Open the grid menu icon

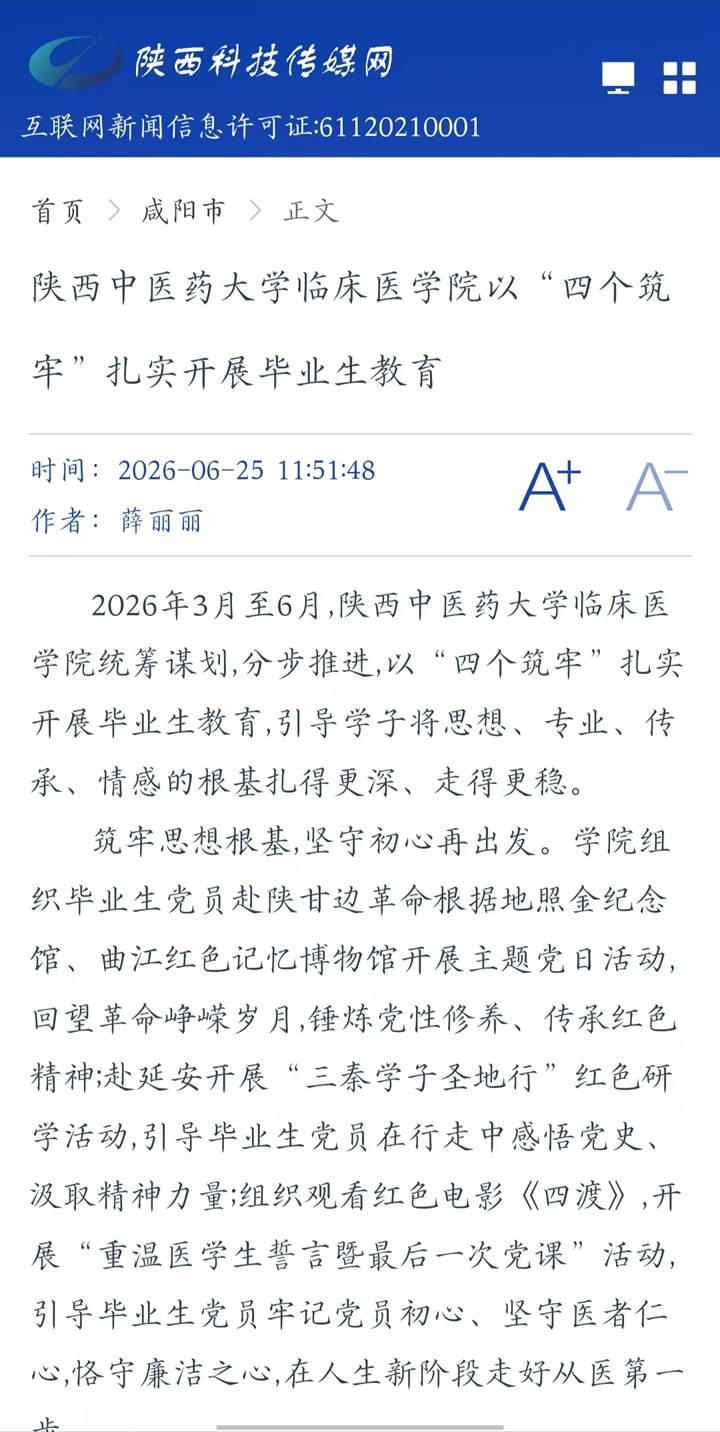[x=679, y=78]
